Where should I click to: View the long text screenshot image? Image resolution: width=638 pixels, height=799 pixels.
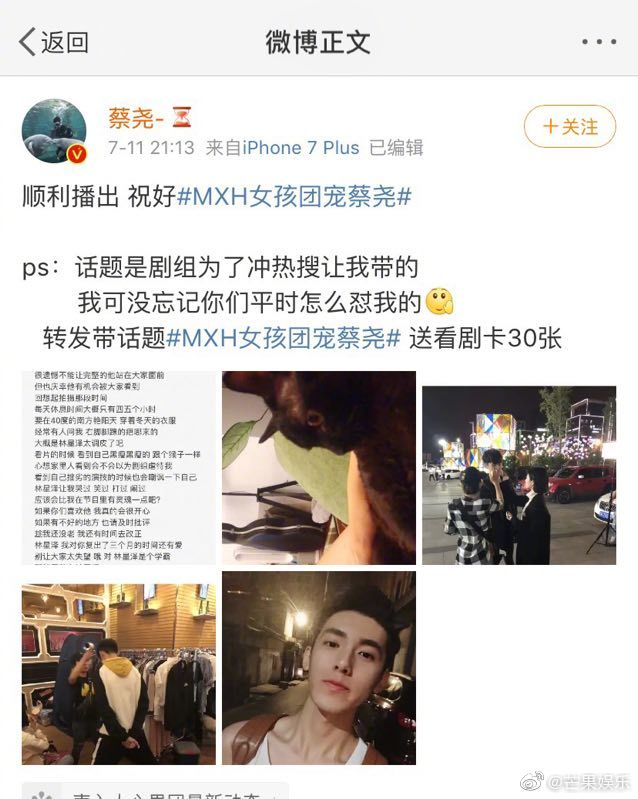point(118,468)
